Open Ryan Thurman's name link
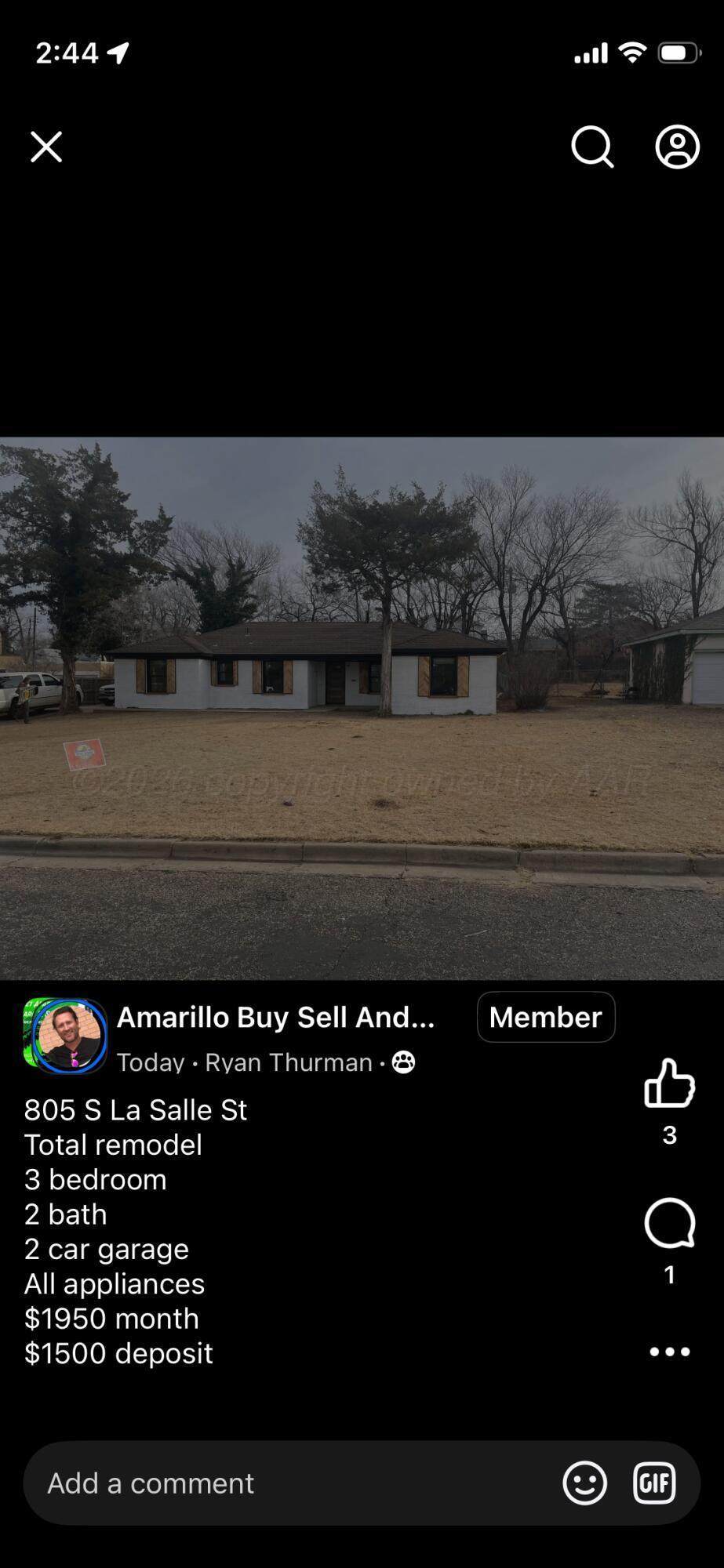Image resolution: width=724 pixels, height=1568 pixels. coord(288,1062)
